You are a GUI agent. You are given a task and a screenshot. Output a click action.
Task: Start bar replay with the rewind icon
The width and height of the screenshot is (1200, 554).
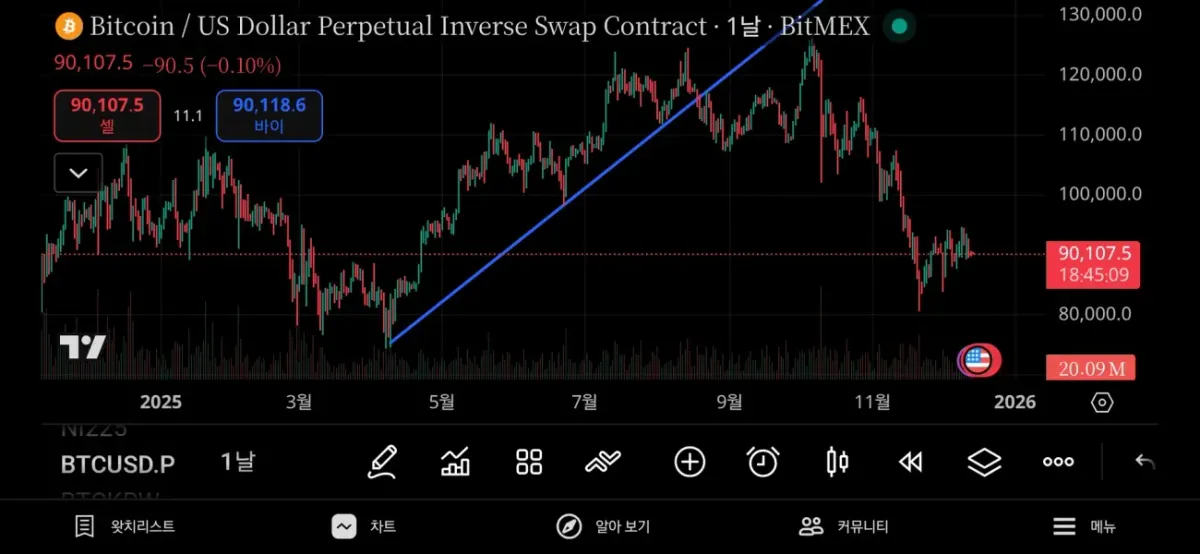[x=910, y=462]
